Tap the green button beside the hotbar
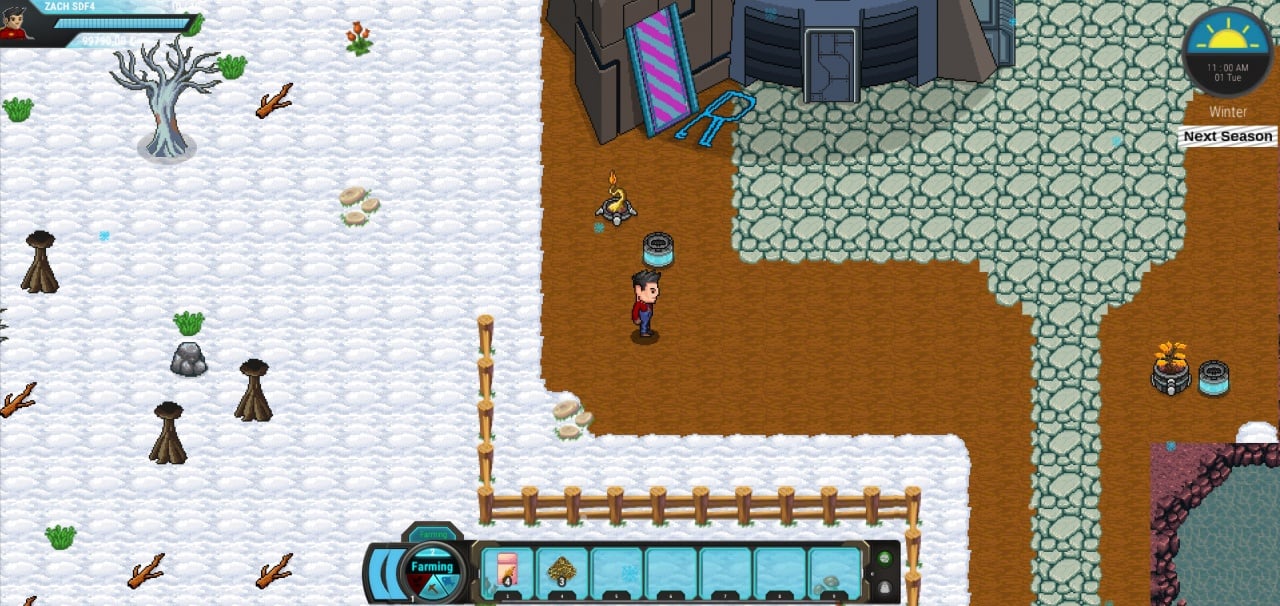The image size is (1280, 606). tap(884, 559)
